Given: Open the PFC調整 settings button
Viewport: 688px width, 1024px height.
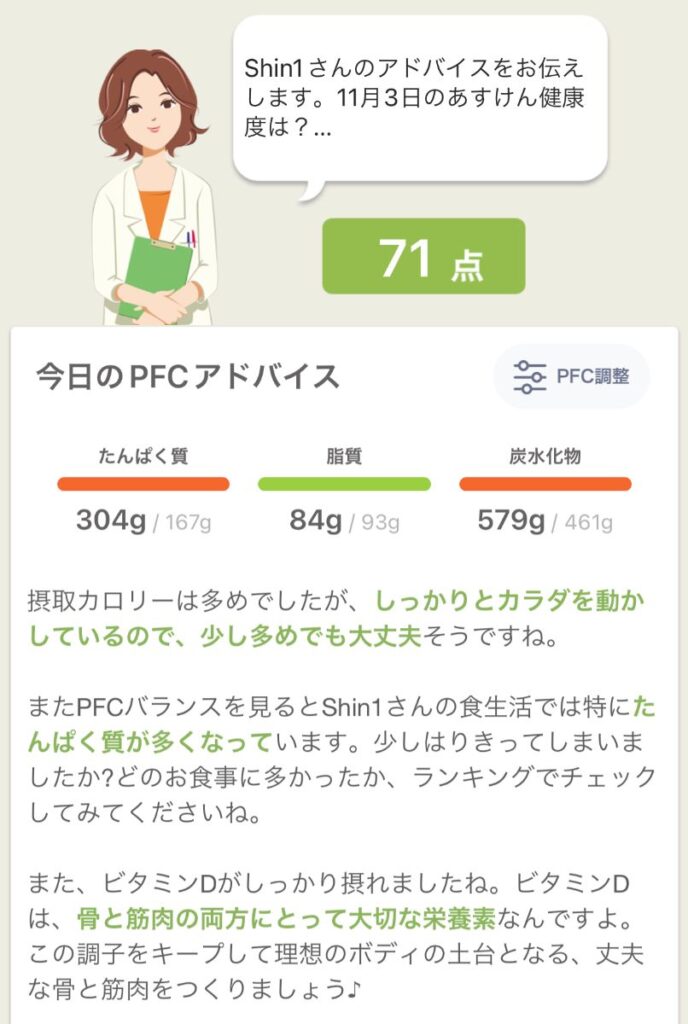Looking at the screenshot, I should [571, 377].
